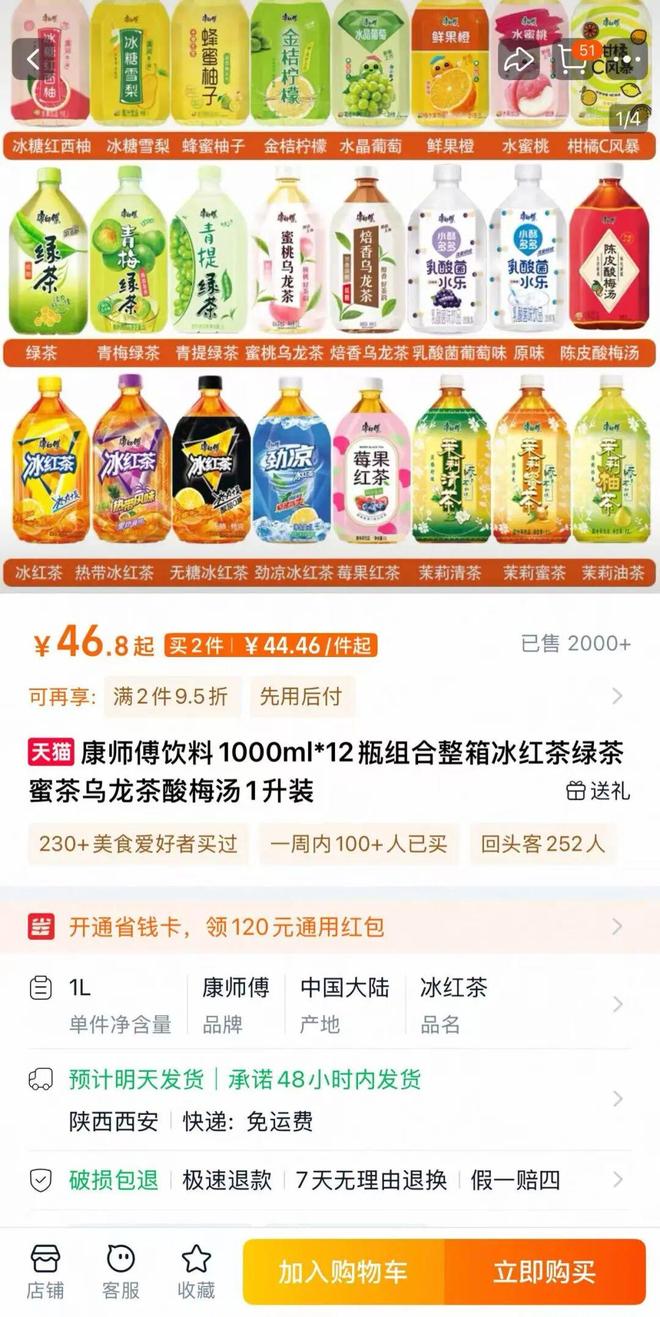Open the 店铺 store page
This screenshot has height=1317, width=660.
(x=46, y=1272)
